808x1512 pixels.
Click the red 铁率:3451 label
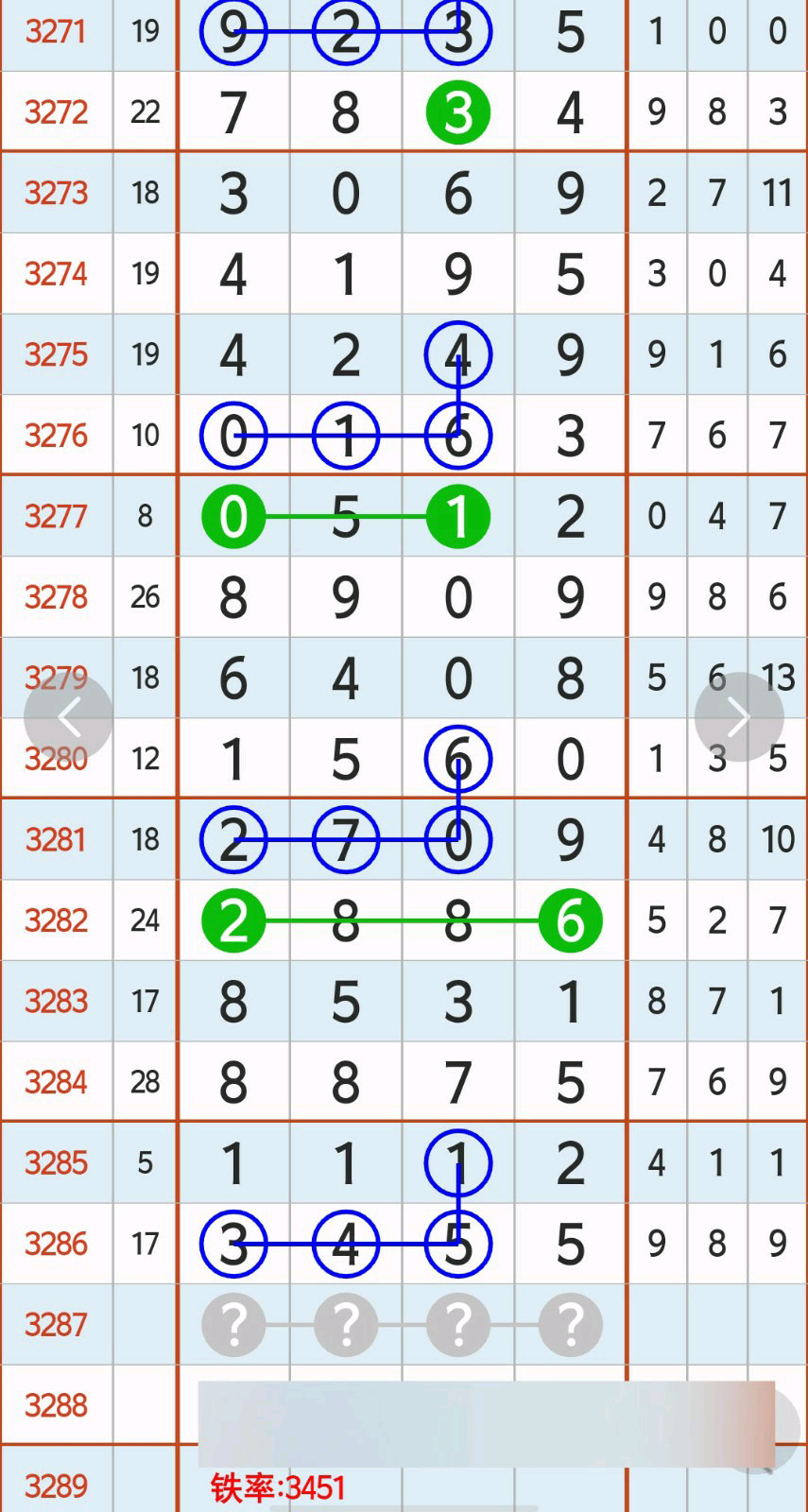pyautogui.click(x=281, y=1487)
